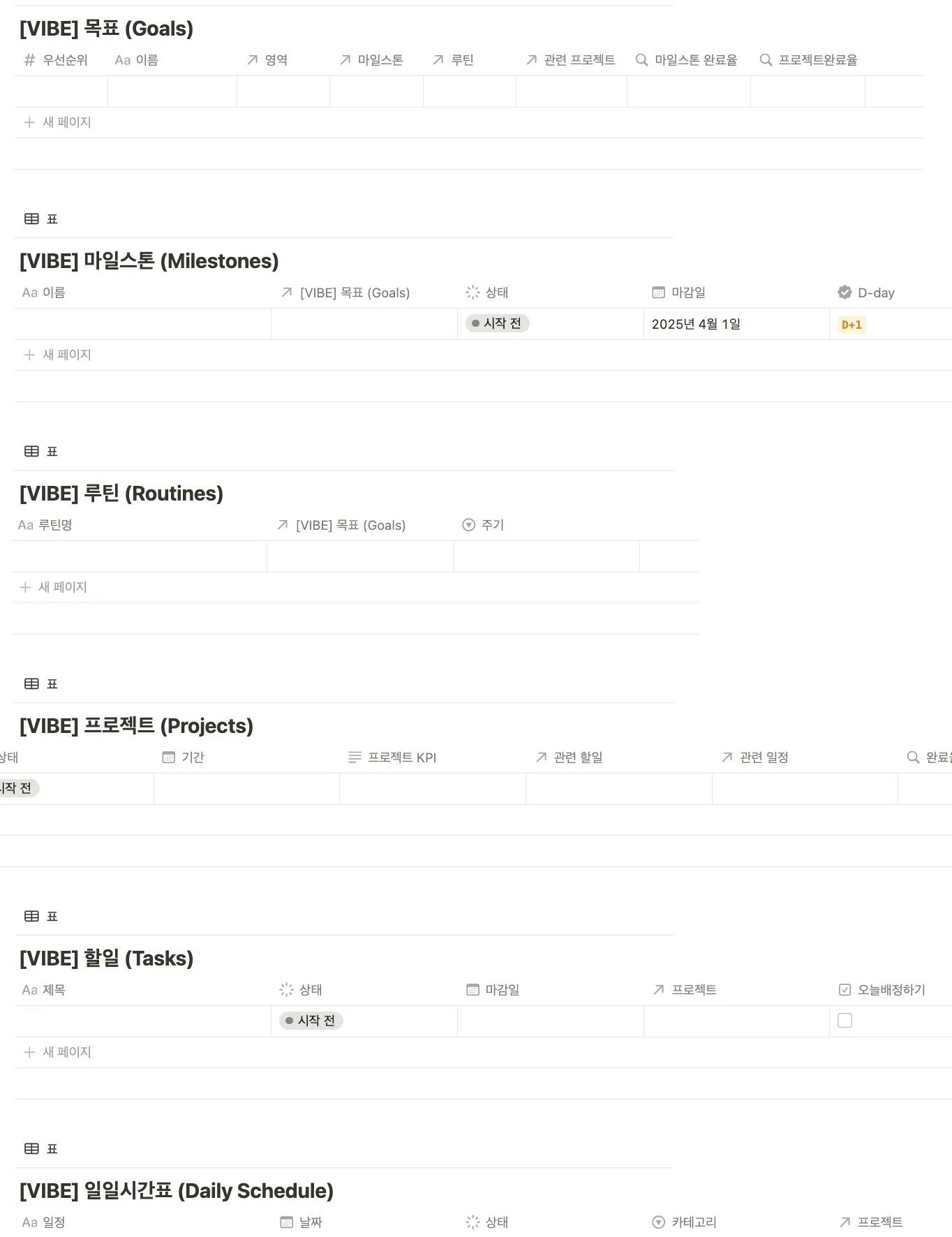
Task: Change the 시작 전 status in Milestones
Action: pos(498,323)
